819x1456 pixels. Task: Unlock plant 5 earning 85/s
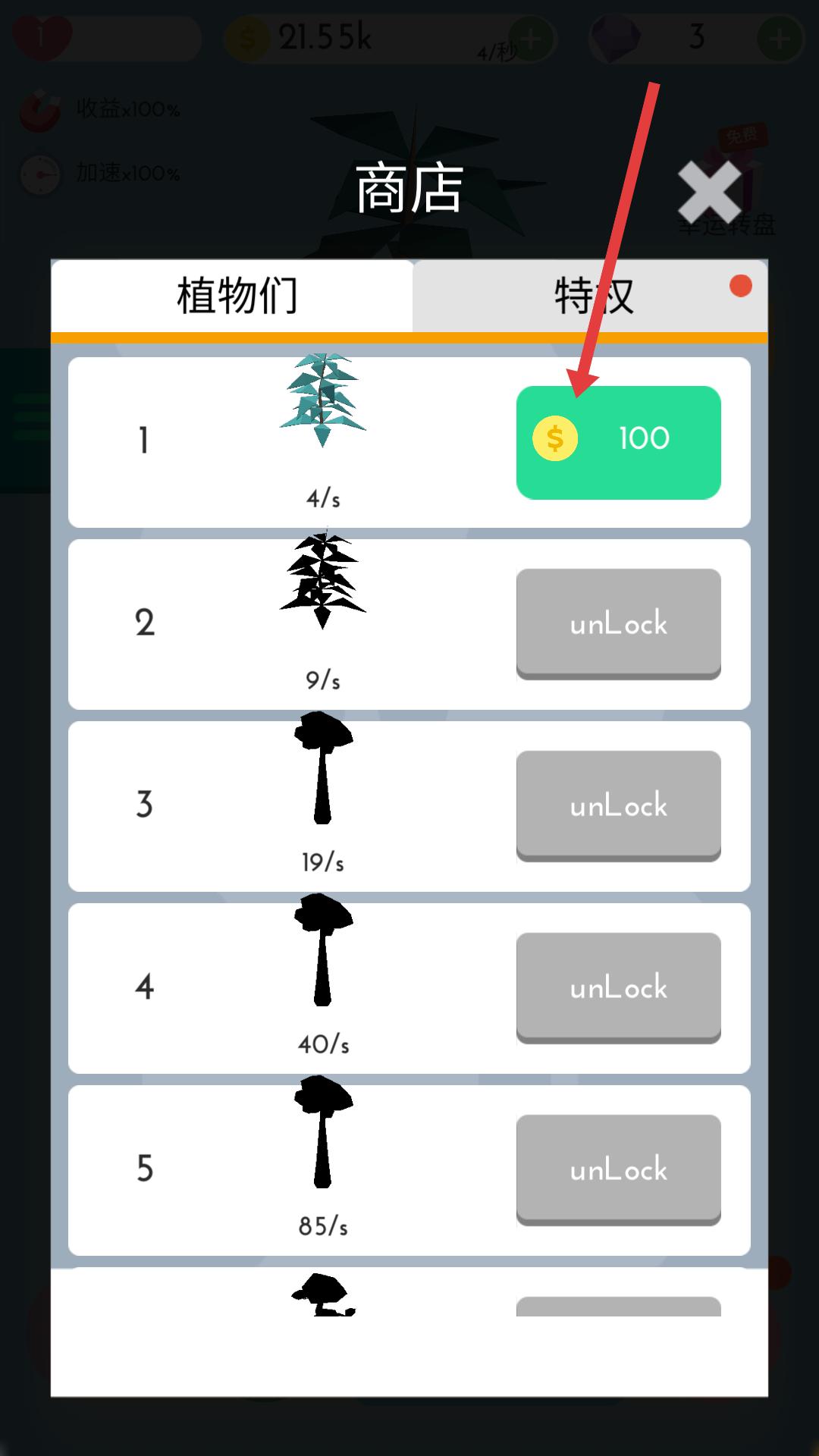[618, 1169]
